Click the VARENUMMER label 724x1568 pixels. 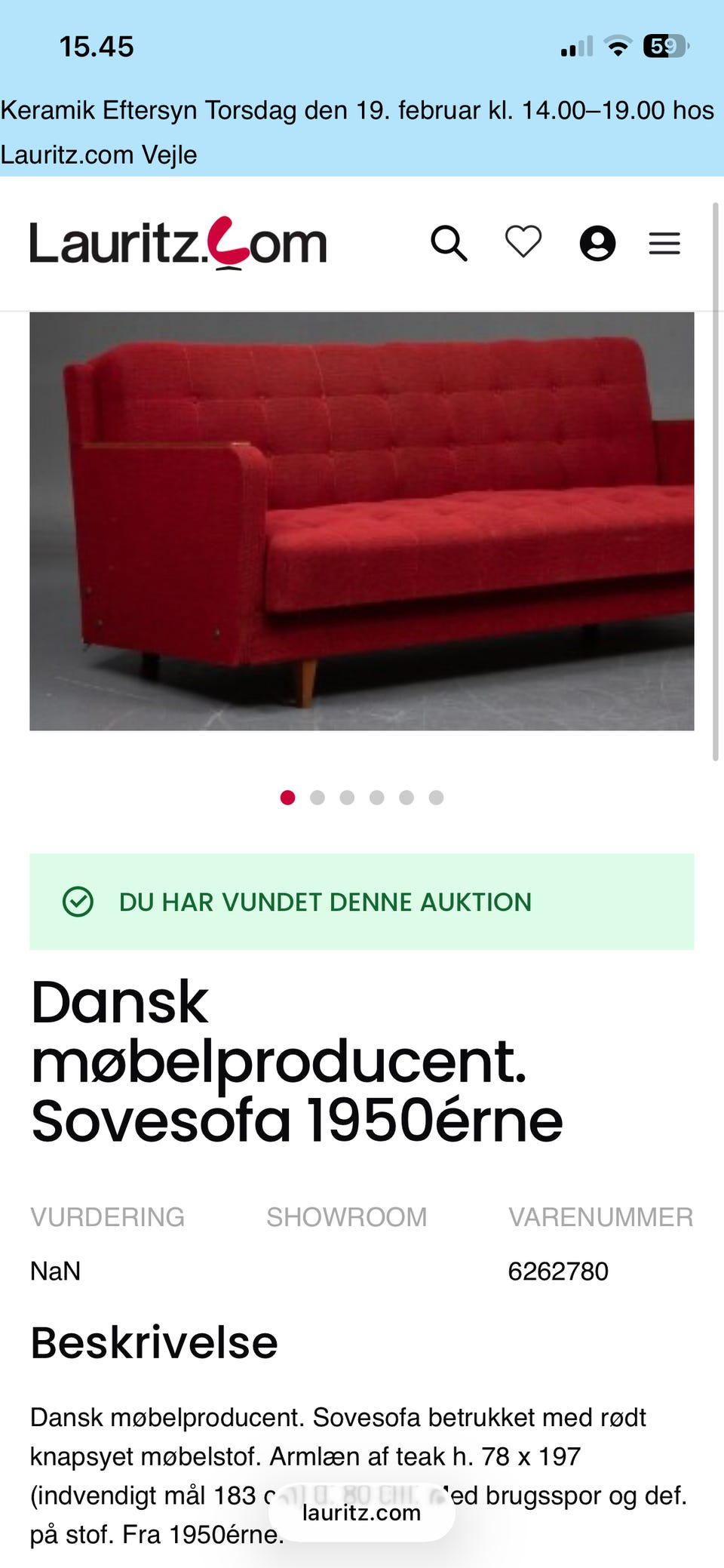(x=601, y=1216)
